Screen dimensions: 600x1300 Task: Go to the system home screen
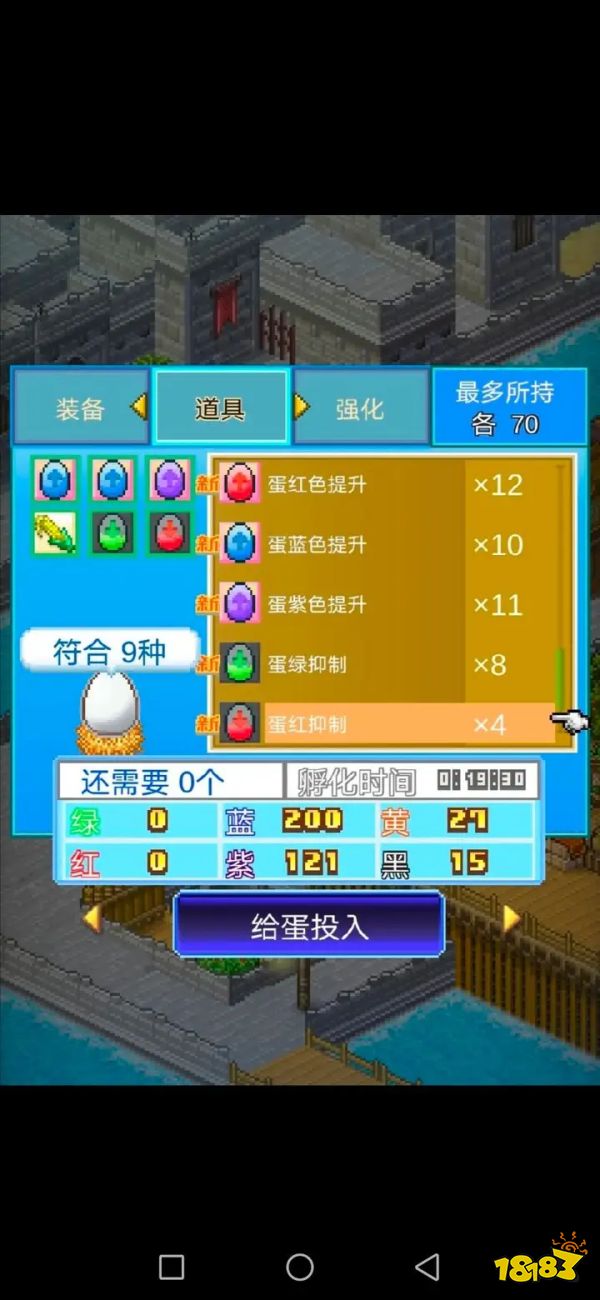[300, 1267]
